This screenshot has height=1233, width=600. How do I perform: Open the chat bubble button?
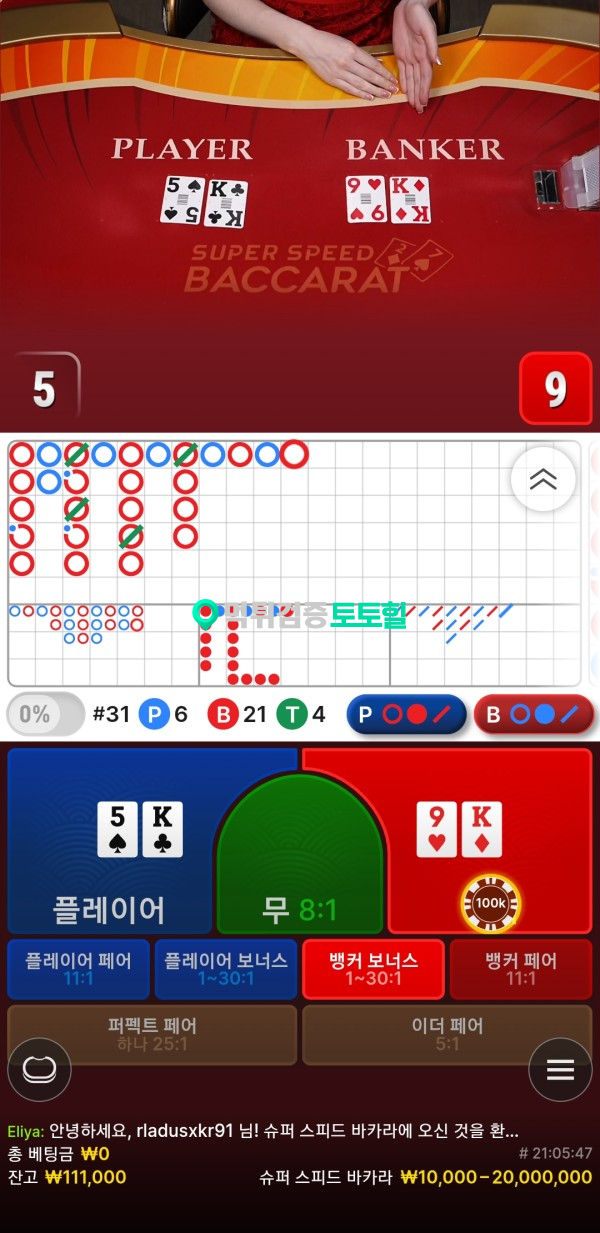39,1070
